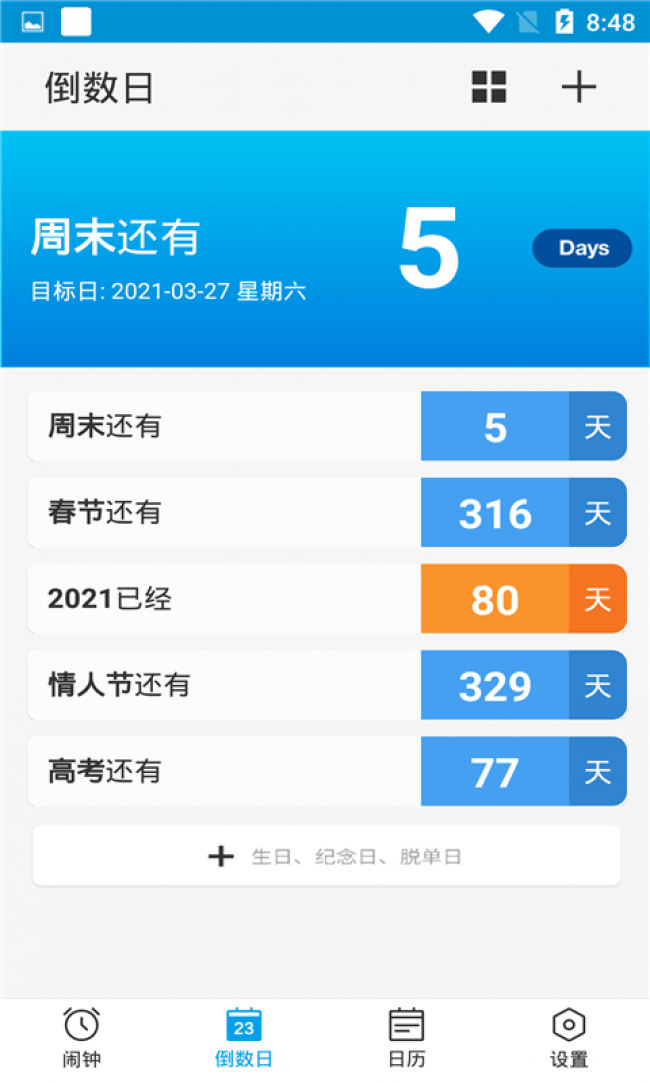Add 生日、纪念日、脱单日 event
The height and width of the screenshot is (1083, 650).
pyautogui.click(x=327, y=856)
